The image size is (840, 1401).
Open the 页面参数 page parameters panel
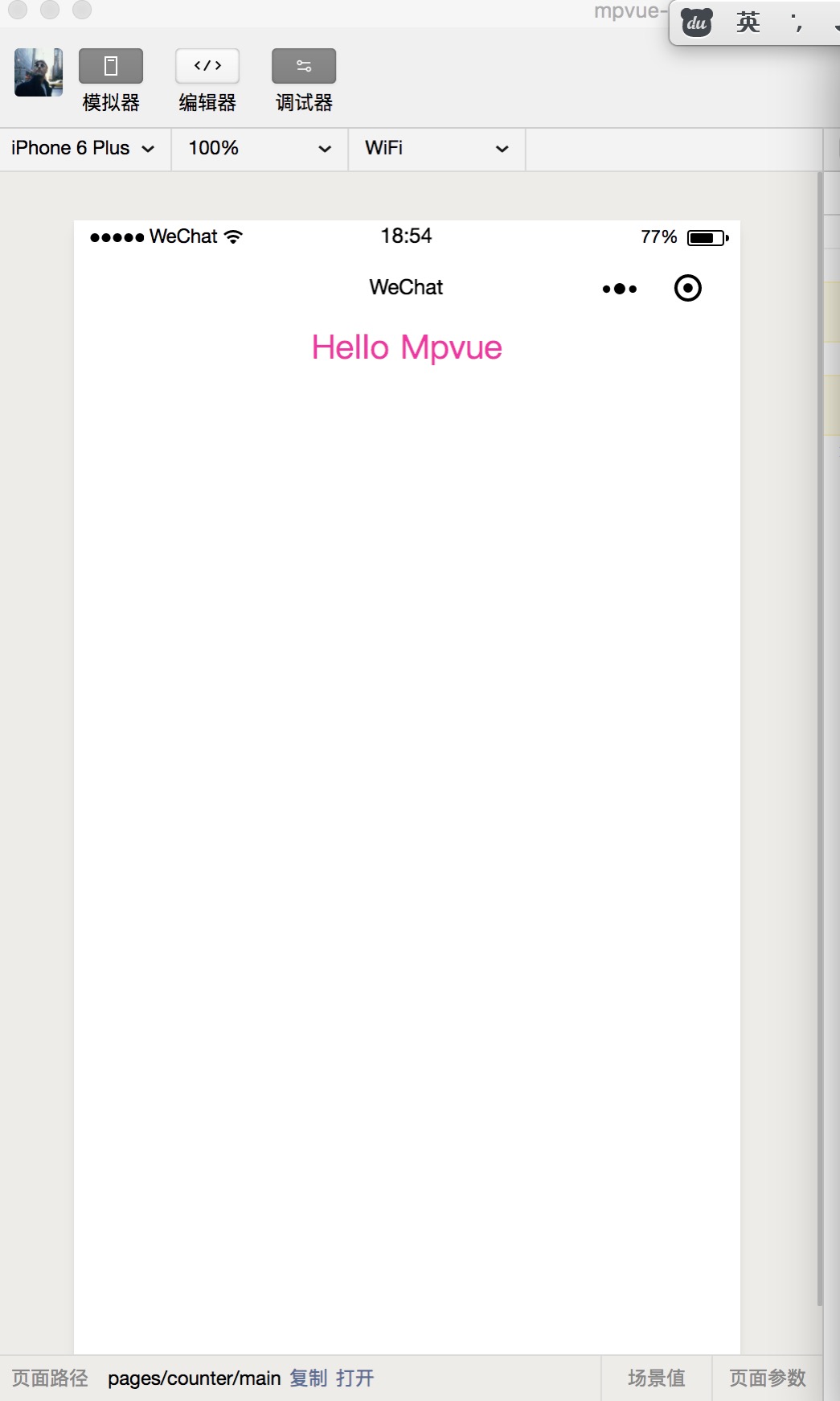(x=767, y=1378)
